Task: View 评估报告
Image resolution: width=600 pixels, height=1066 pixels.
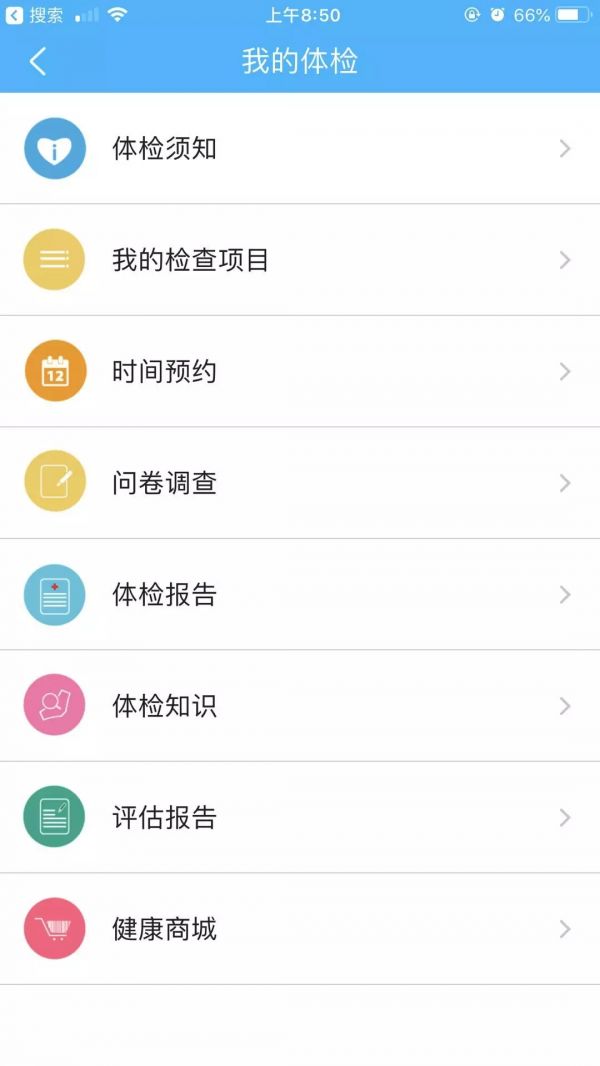Action: tap(300, 817)
